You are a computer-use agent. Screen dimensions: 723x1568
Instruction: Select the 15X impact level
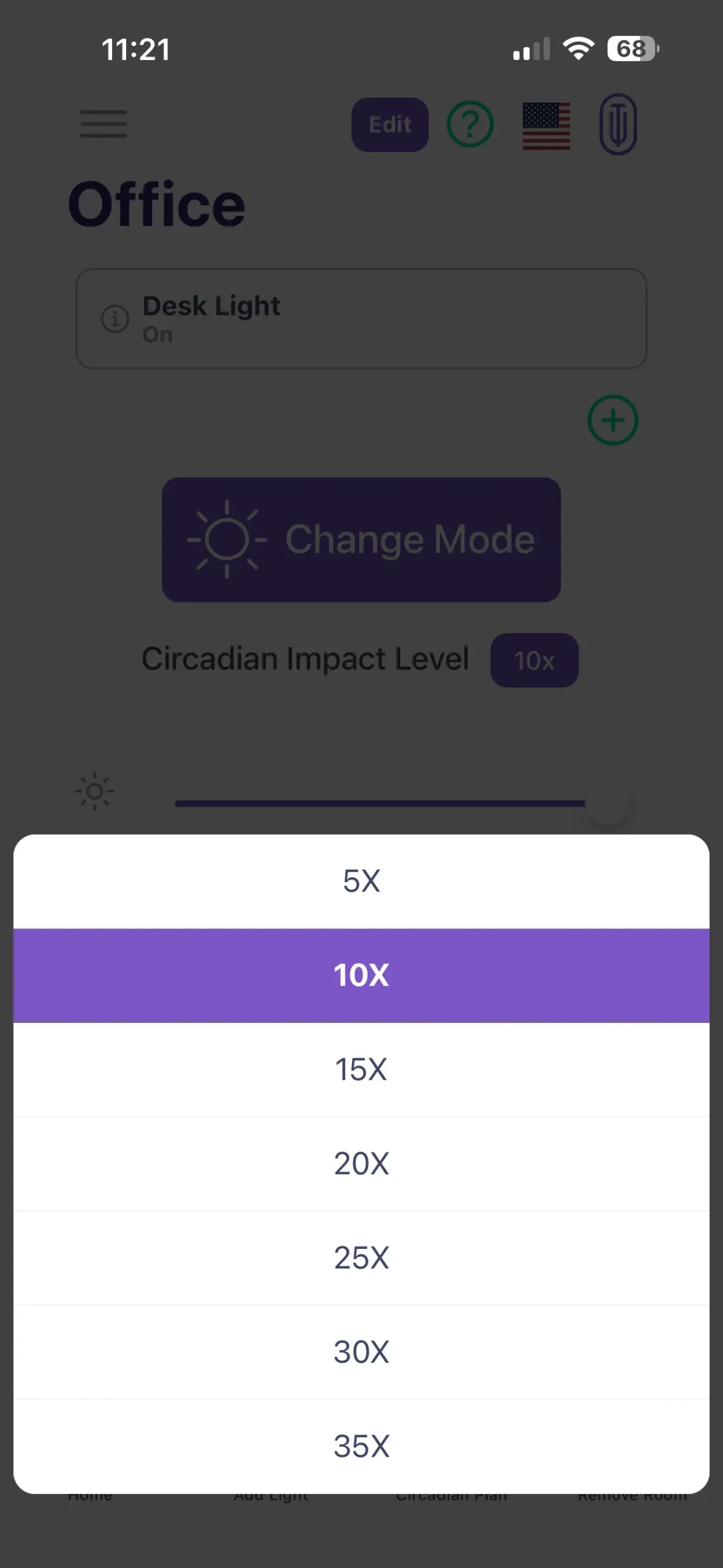point(361,1069)
